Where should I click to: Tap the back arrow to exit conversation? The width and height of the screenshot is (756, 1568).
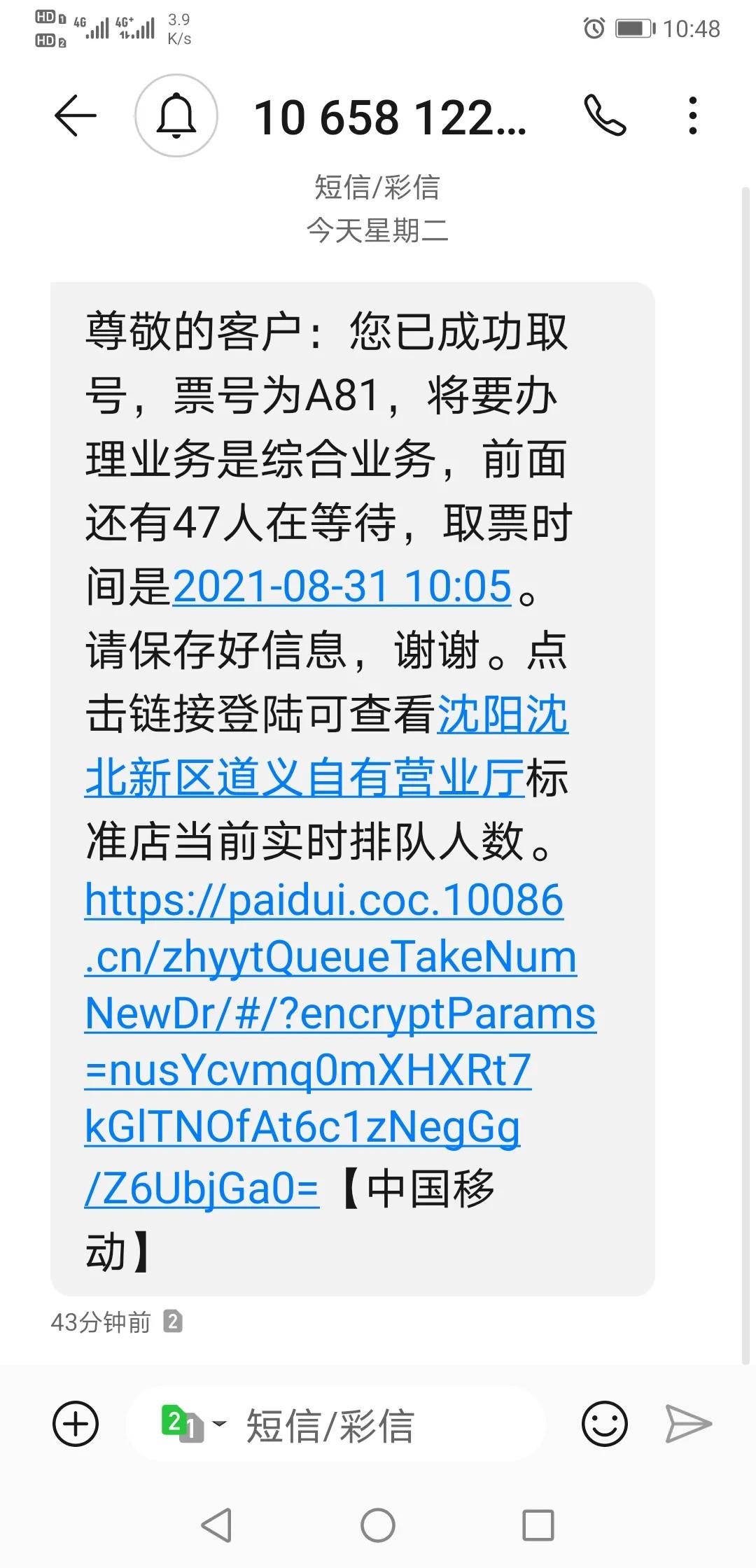click(73, 116)
